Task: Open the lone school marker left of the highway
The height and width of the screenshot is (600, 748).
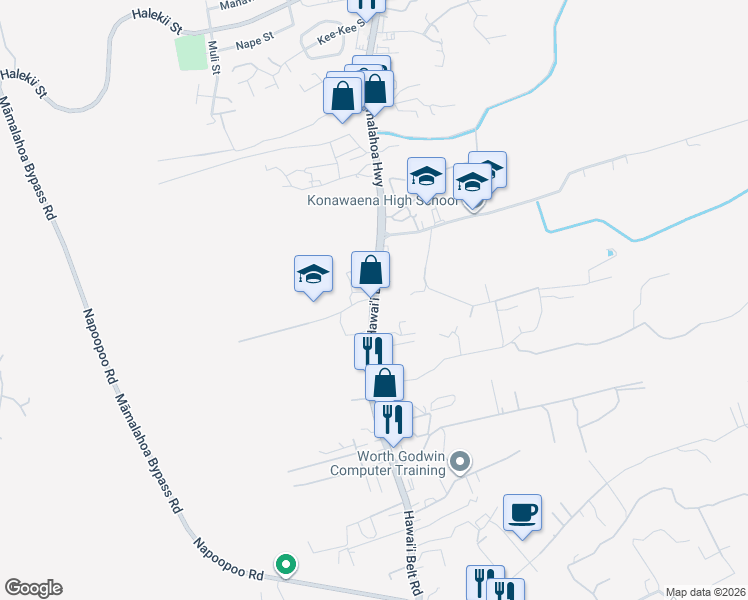Action: 313,274
